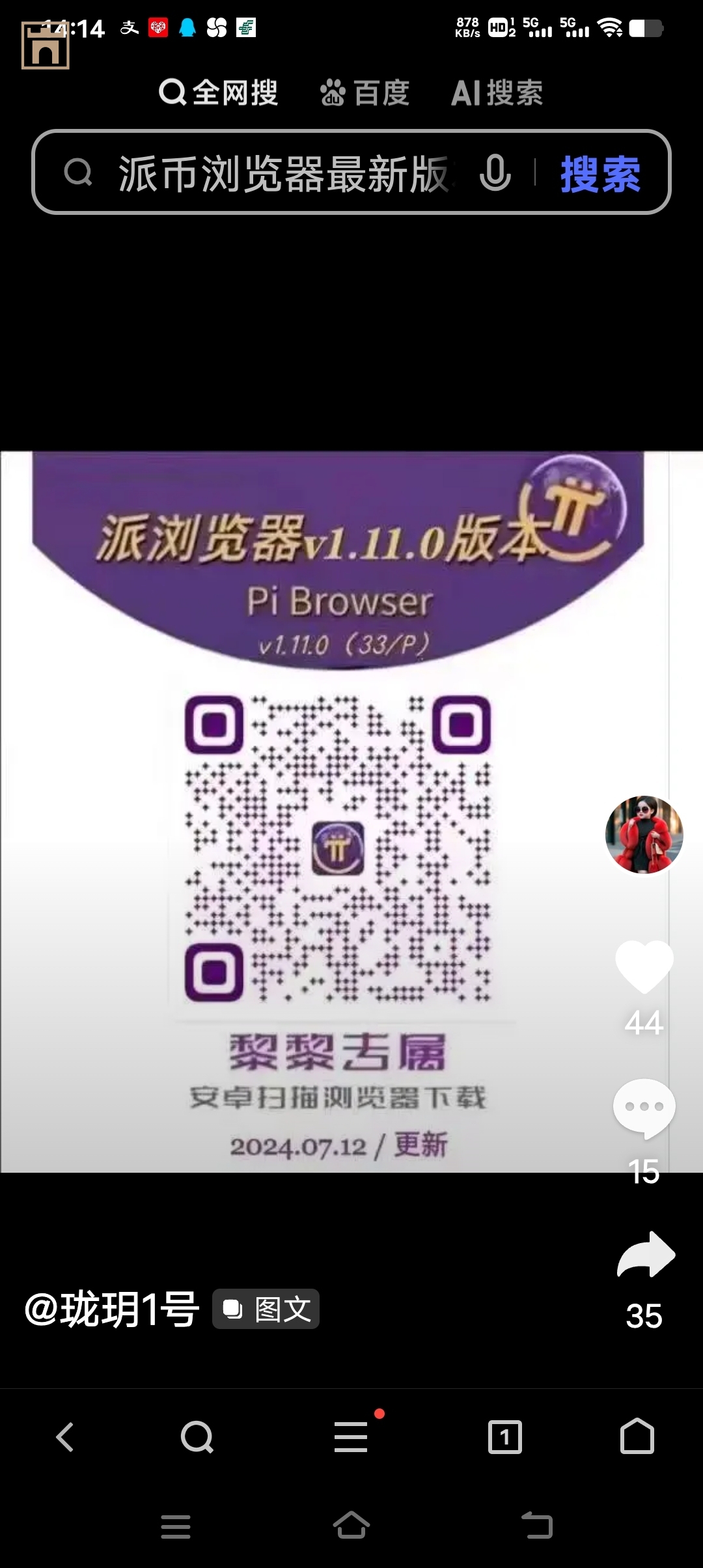
Task: Tap the system home button
Action: pos(351,1525)
